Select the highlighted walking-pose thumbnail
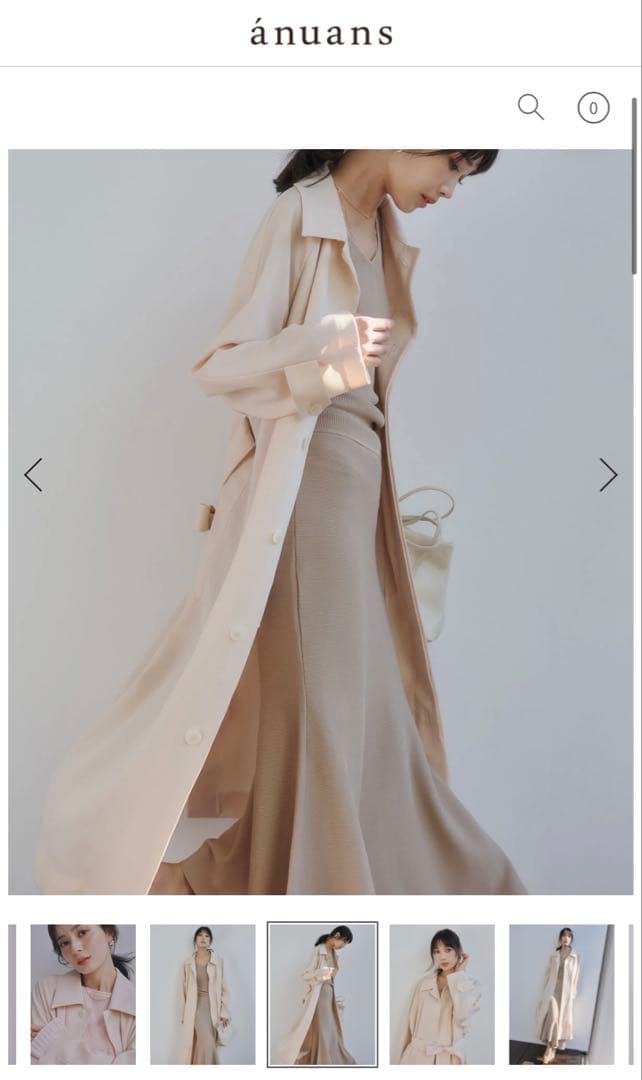Viewport: 642px width, 1080px height. pos(323,994)
